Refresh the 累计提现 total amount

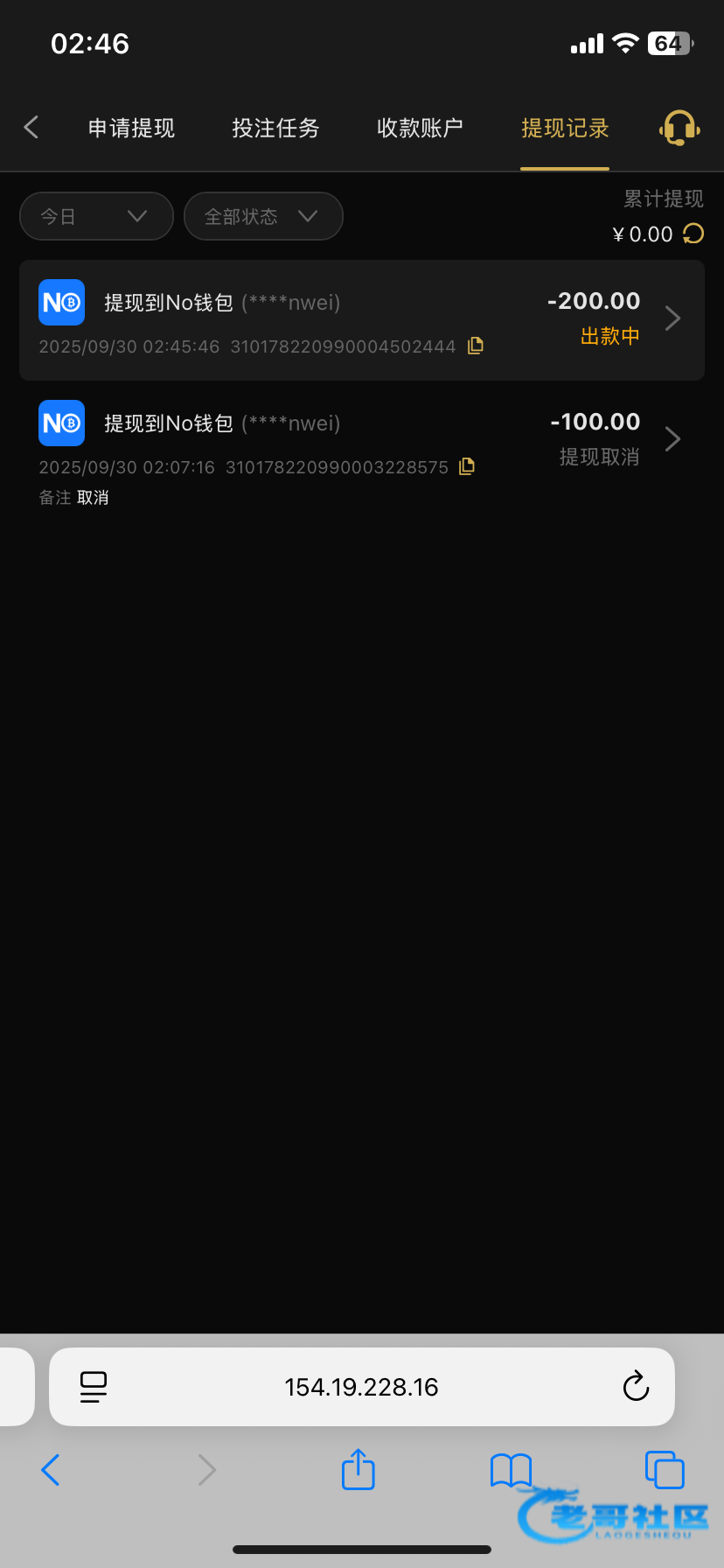(693, 234)
